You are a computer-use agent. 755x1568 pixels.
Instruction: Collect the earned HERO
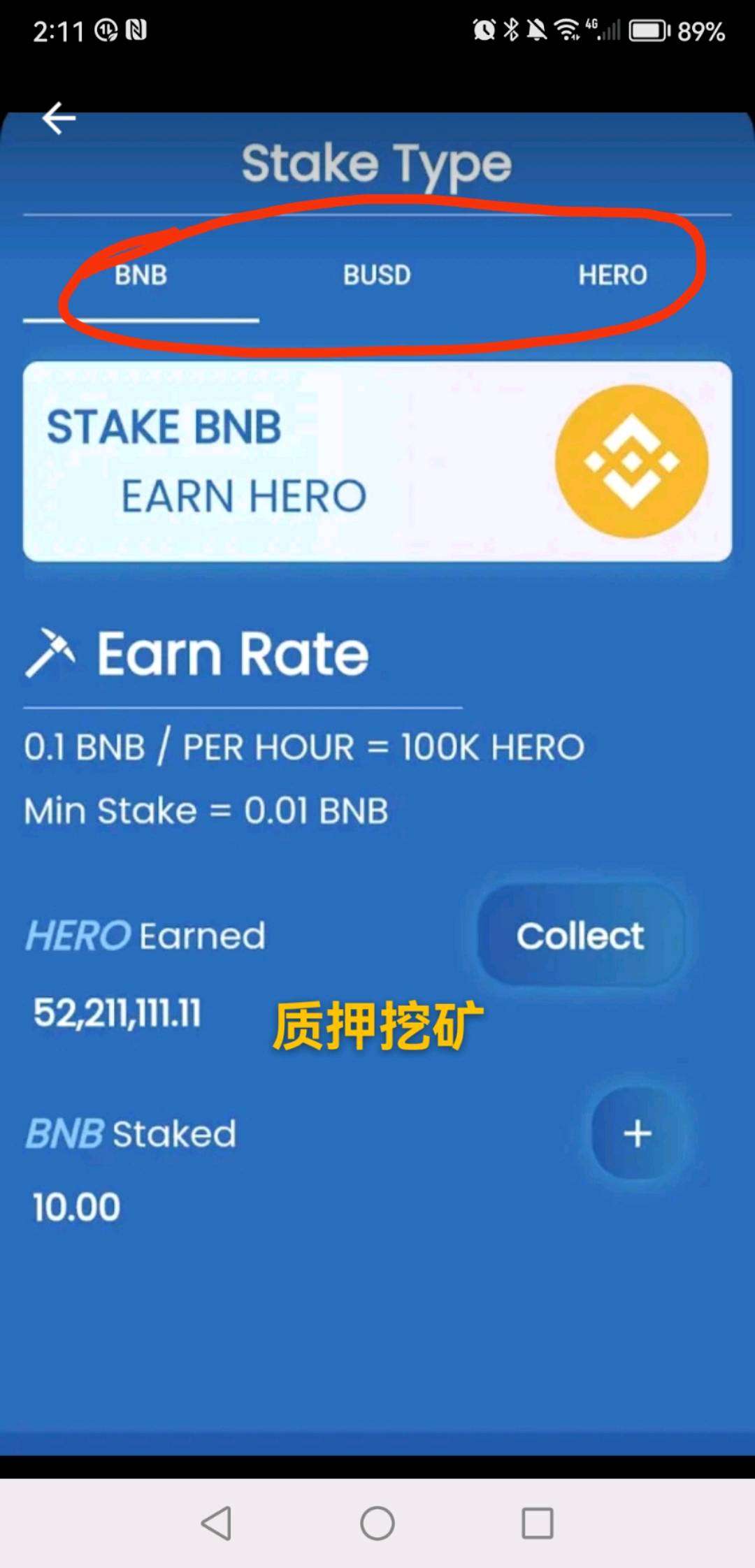pyautogui.click(x=580, y=936)
